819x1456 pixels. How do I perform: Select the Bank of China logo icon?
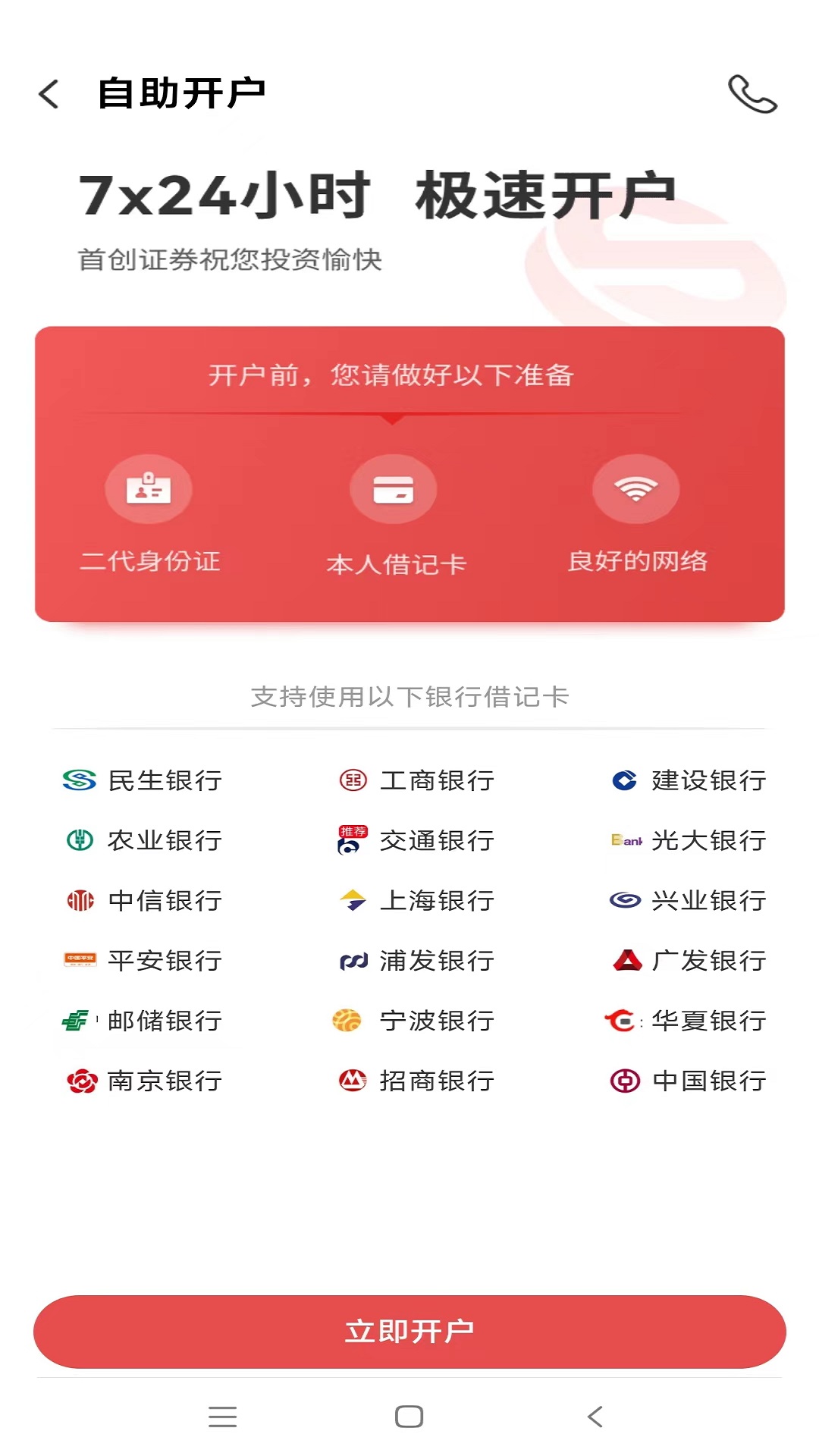click(625, 1081)
